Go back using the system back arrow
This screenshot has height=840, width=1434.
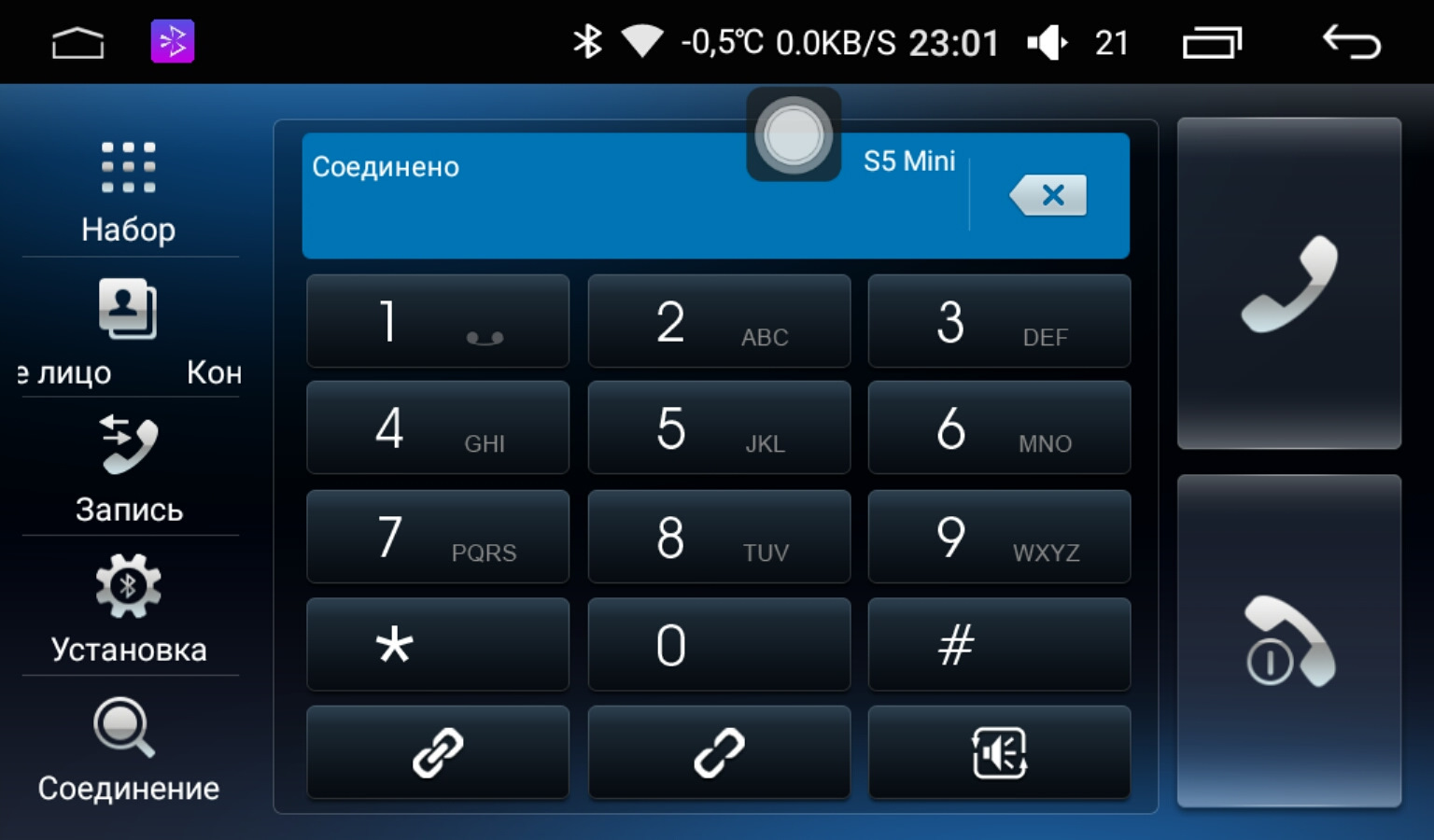1351,42
